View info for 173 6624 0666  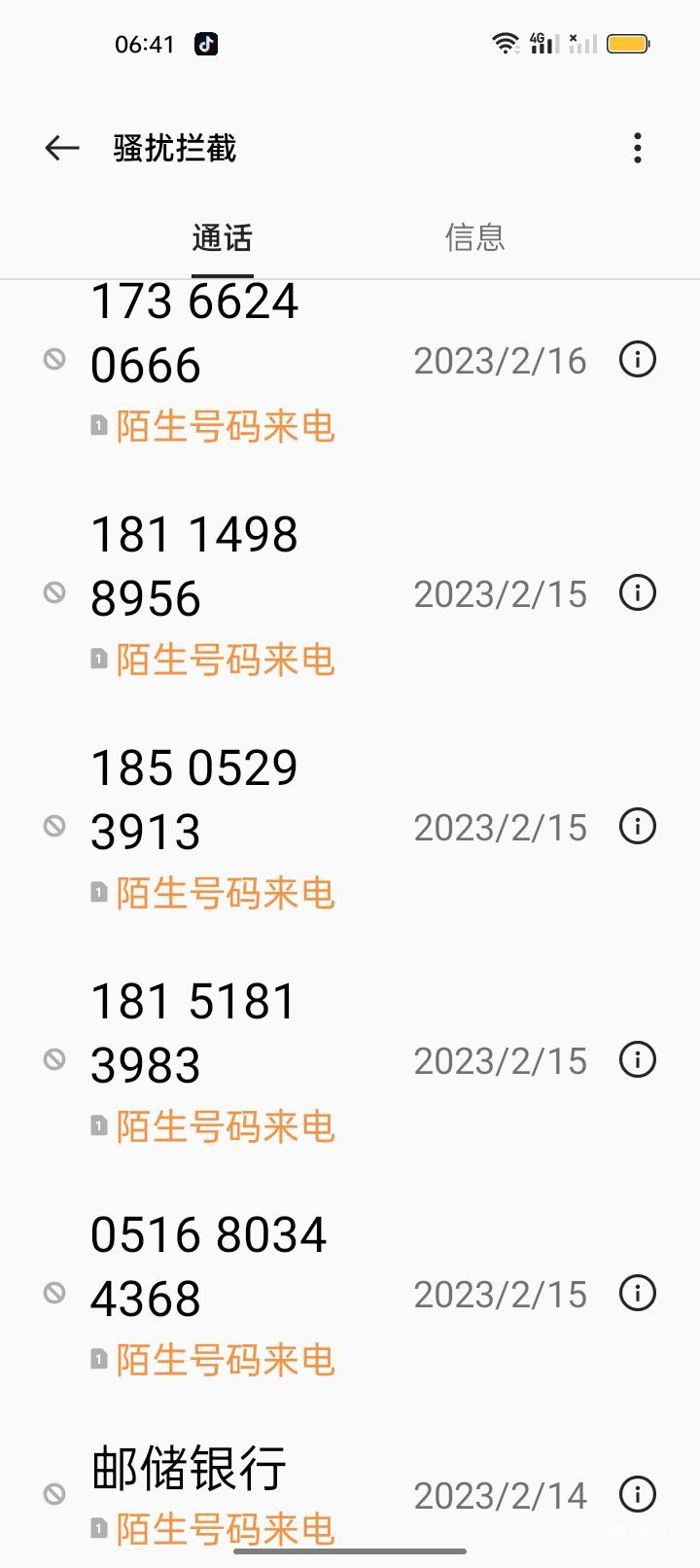tap(638, 360)
